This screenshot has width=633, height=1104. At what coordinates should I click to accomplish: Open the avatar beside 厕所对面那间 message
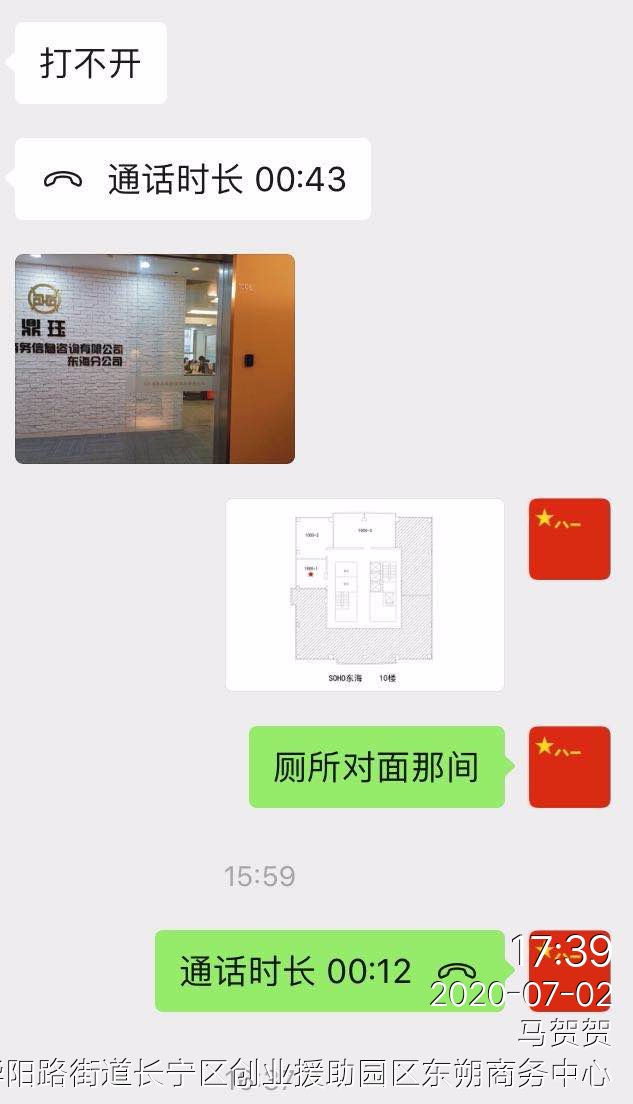569,767
